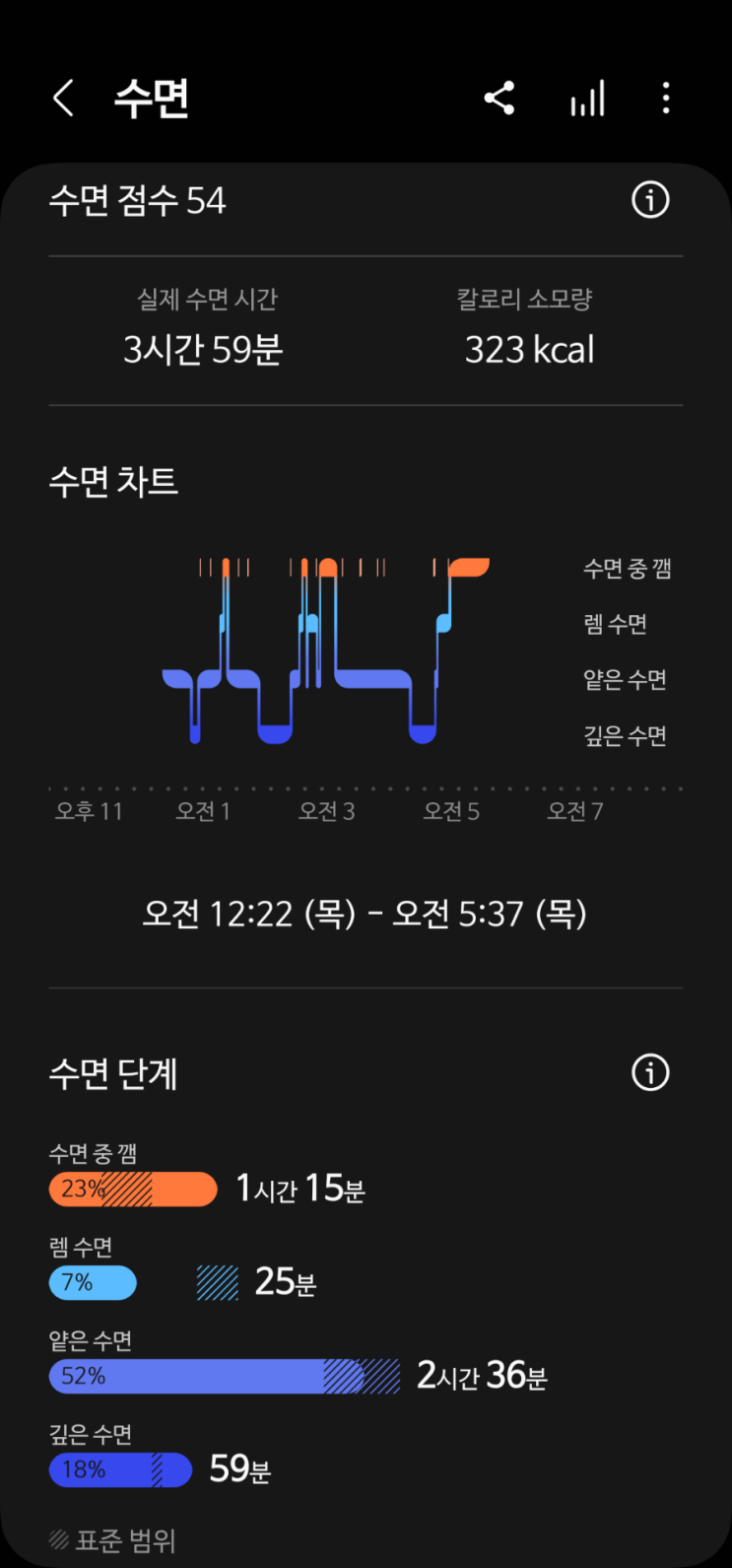Show info about 수면 단계
Screen dimensions: 732x1568
click(x=650, y=1072)
